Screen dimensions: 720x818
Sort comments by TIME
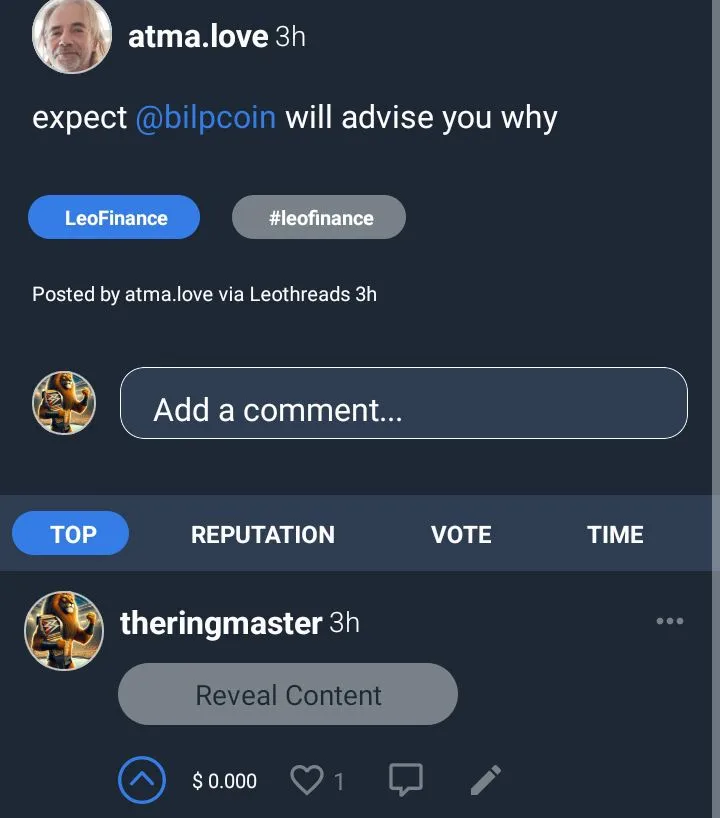614,534
